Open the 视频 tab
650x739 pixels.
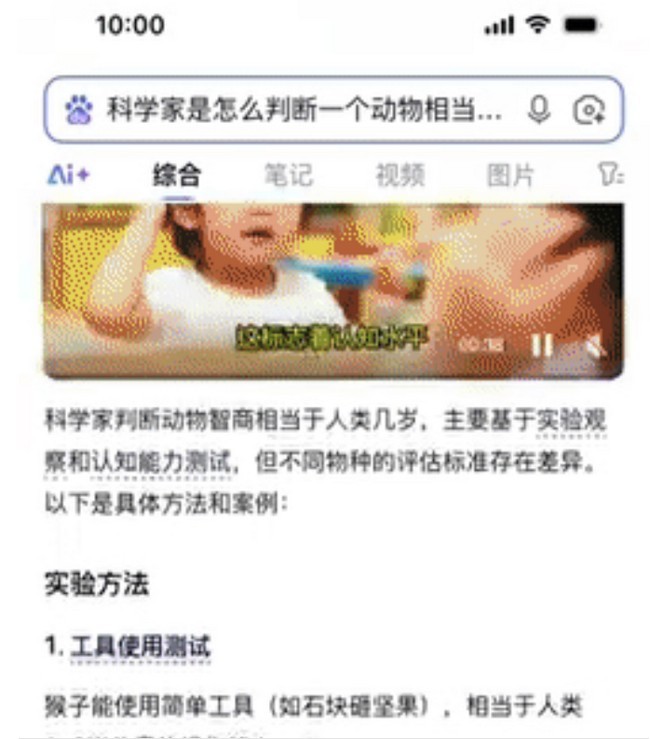click(x=400, y=176)
